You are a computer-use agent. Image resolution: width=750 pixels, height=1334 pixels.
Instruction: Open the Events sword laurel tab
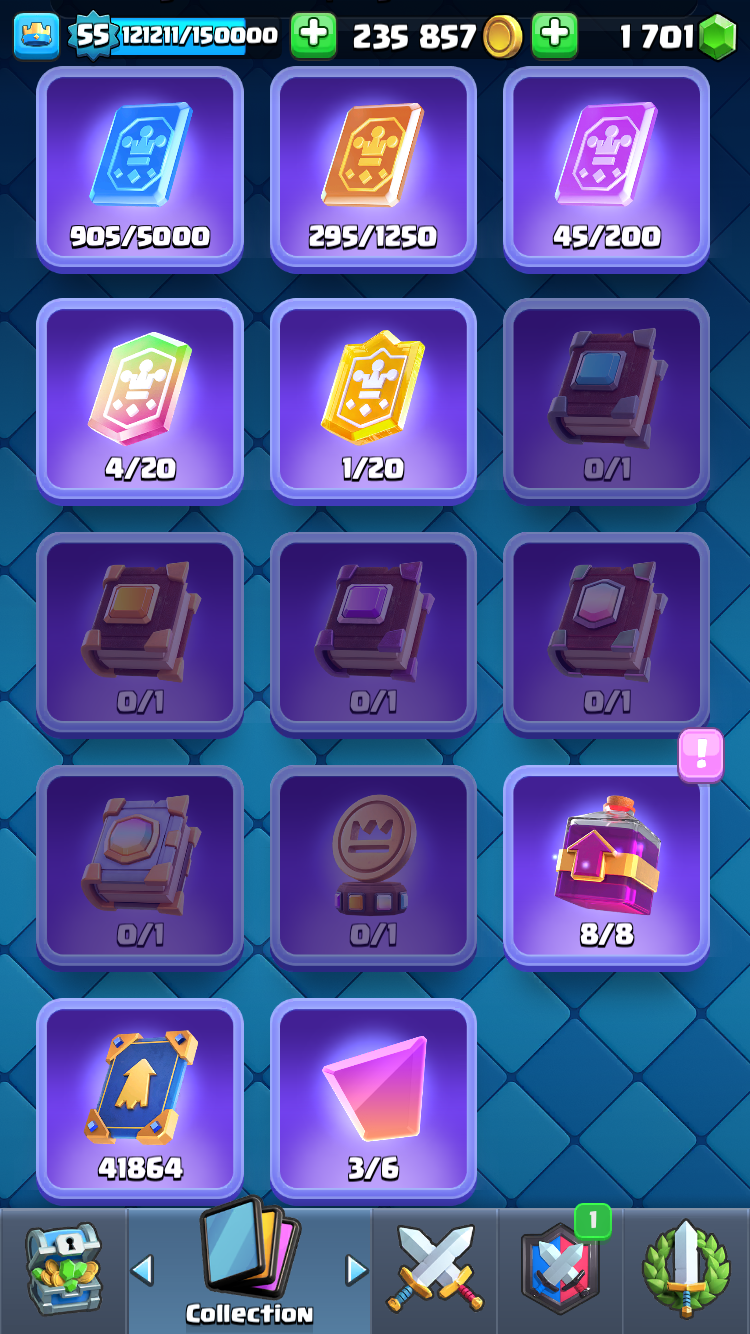[x=686, y=1270]
